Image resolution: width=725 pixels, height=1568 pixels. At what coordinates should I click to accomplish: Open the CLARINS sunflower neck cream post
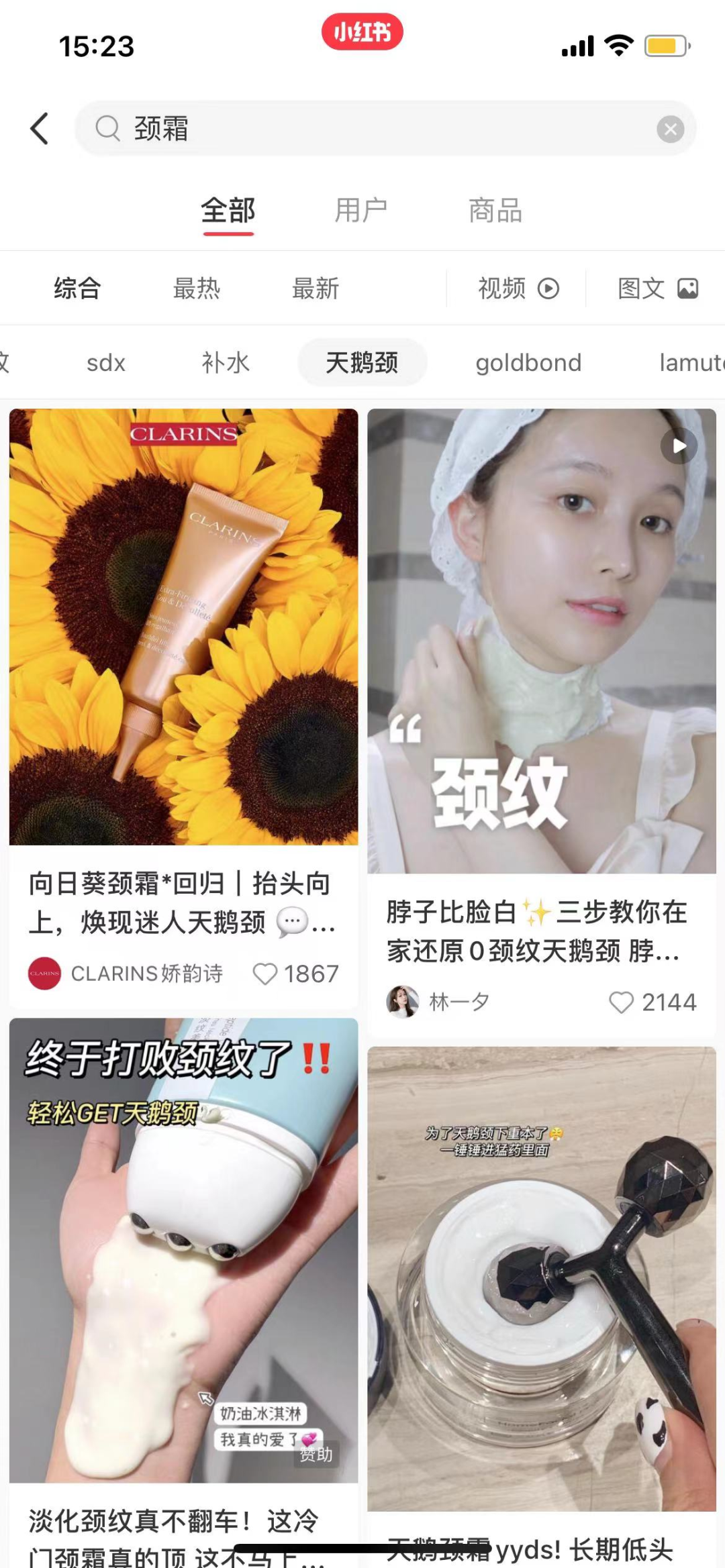coord(183,627)
